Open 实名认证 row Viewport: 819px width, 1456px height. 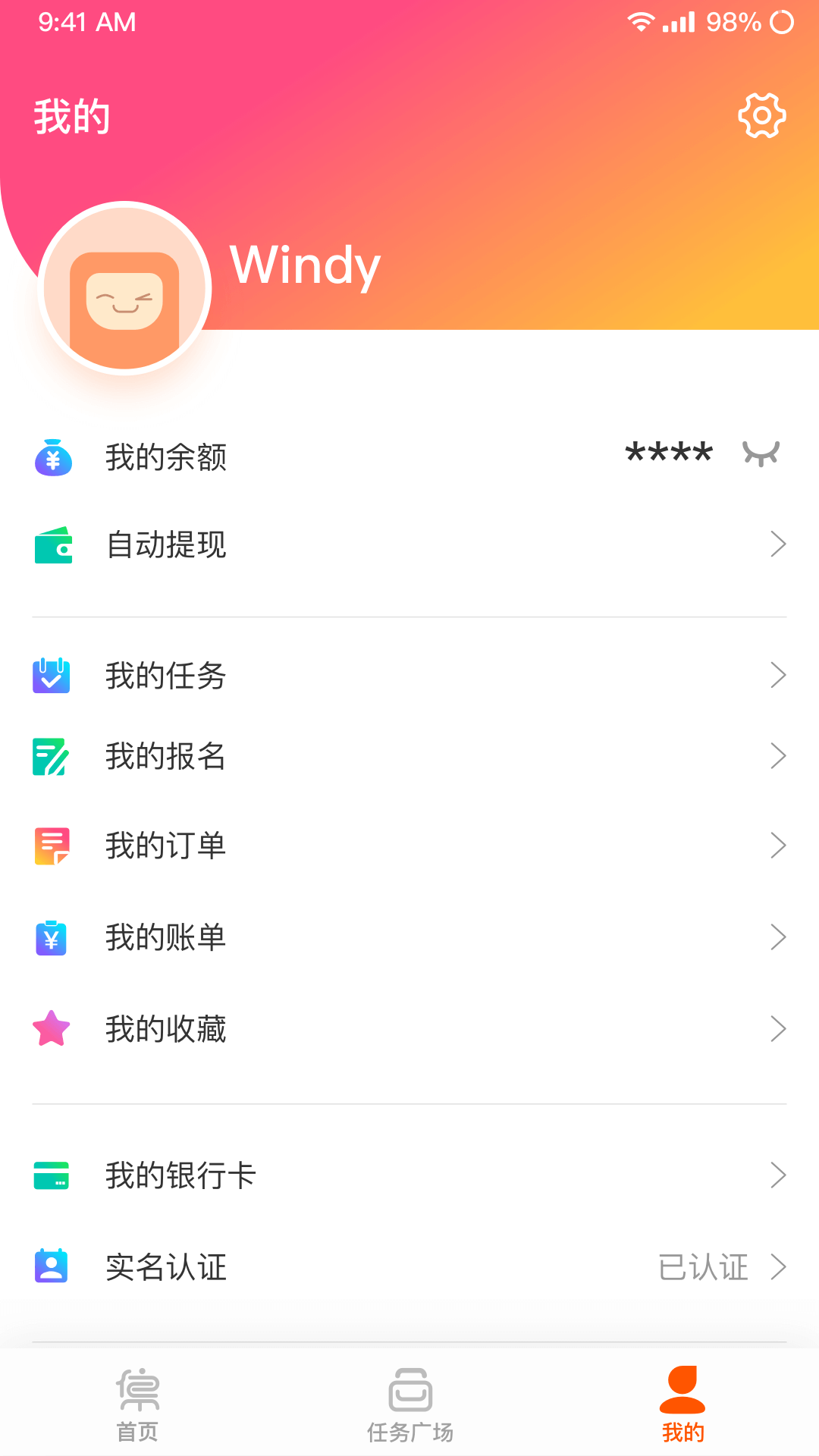tap(409, 1267)
